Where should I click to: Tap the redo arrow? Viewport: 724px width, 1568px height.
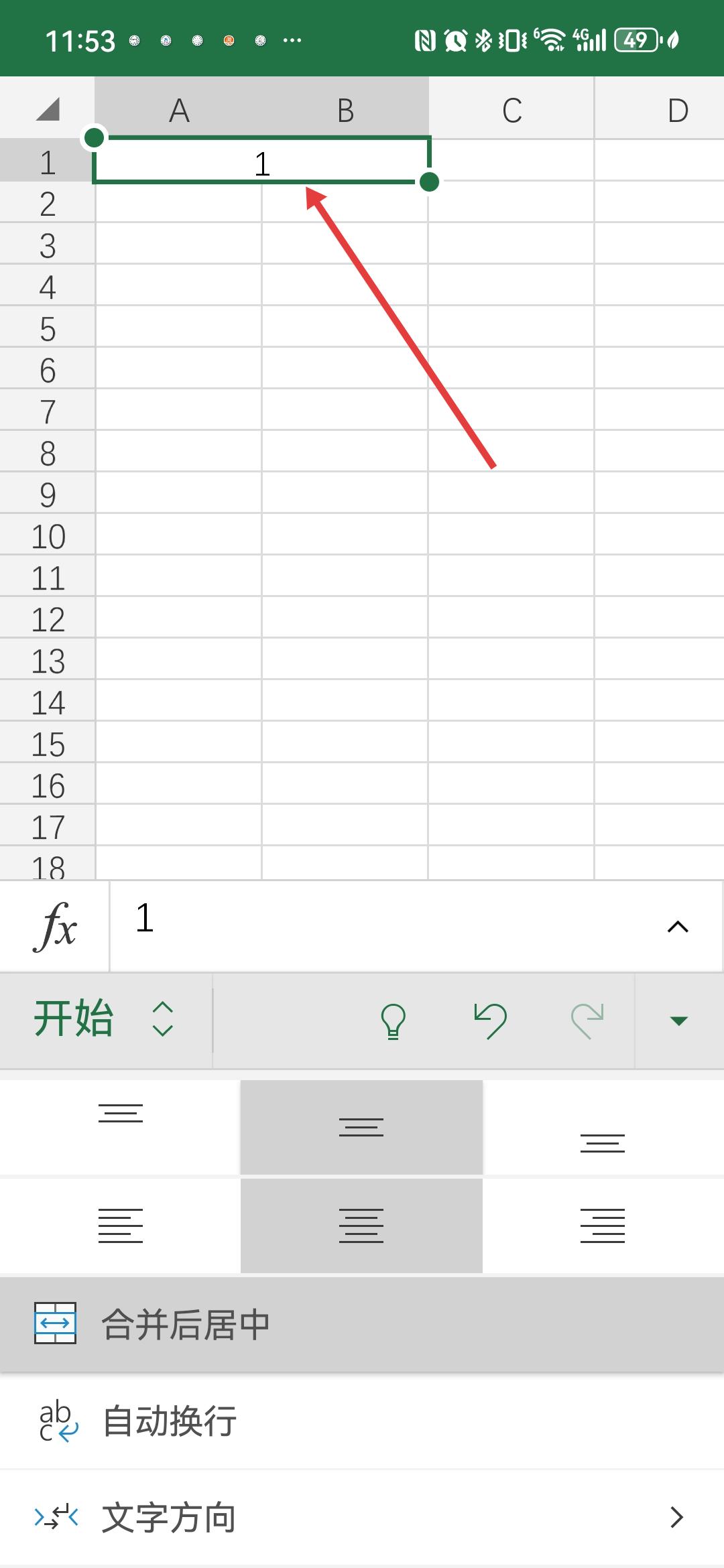coord(587,1021)
